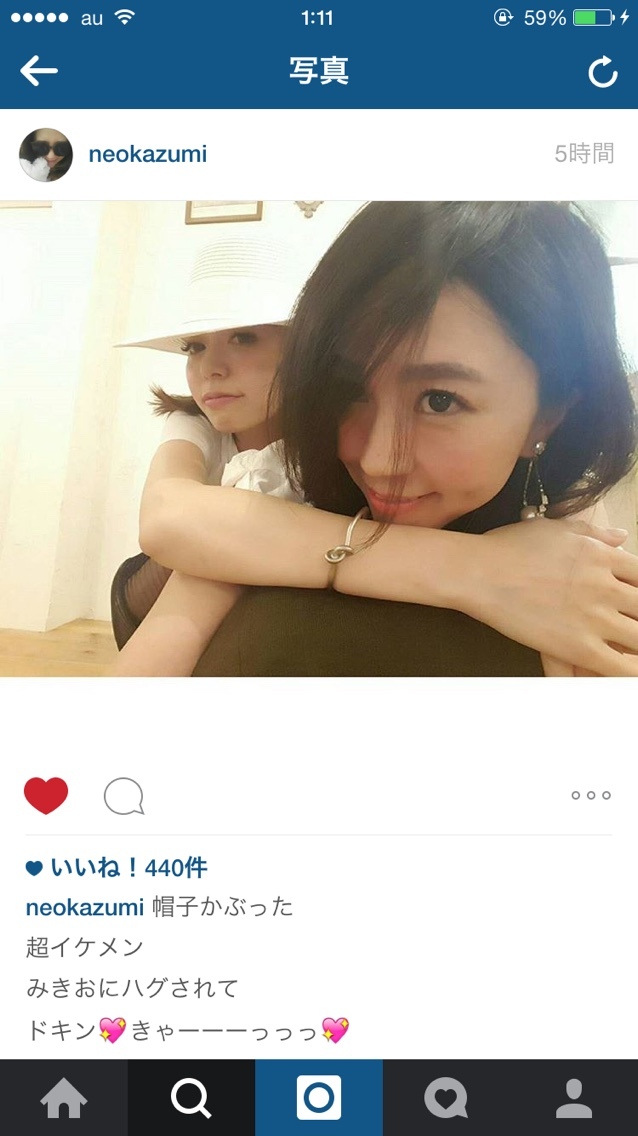638x1136 pixels.
Task: Open the Camera tab
Action: 319,1098
